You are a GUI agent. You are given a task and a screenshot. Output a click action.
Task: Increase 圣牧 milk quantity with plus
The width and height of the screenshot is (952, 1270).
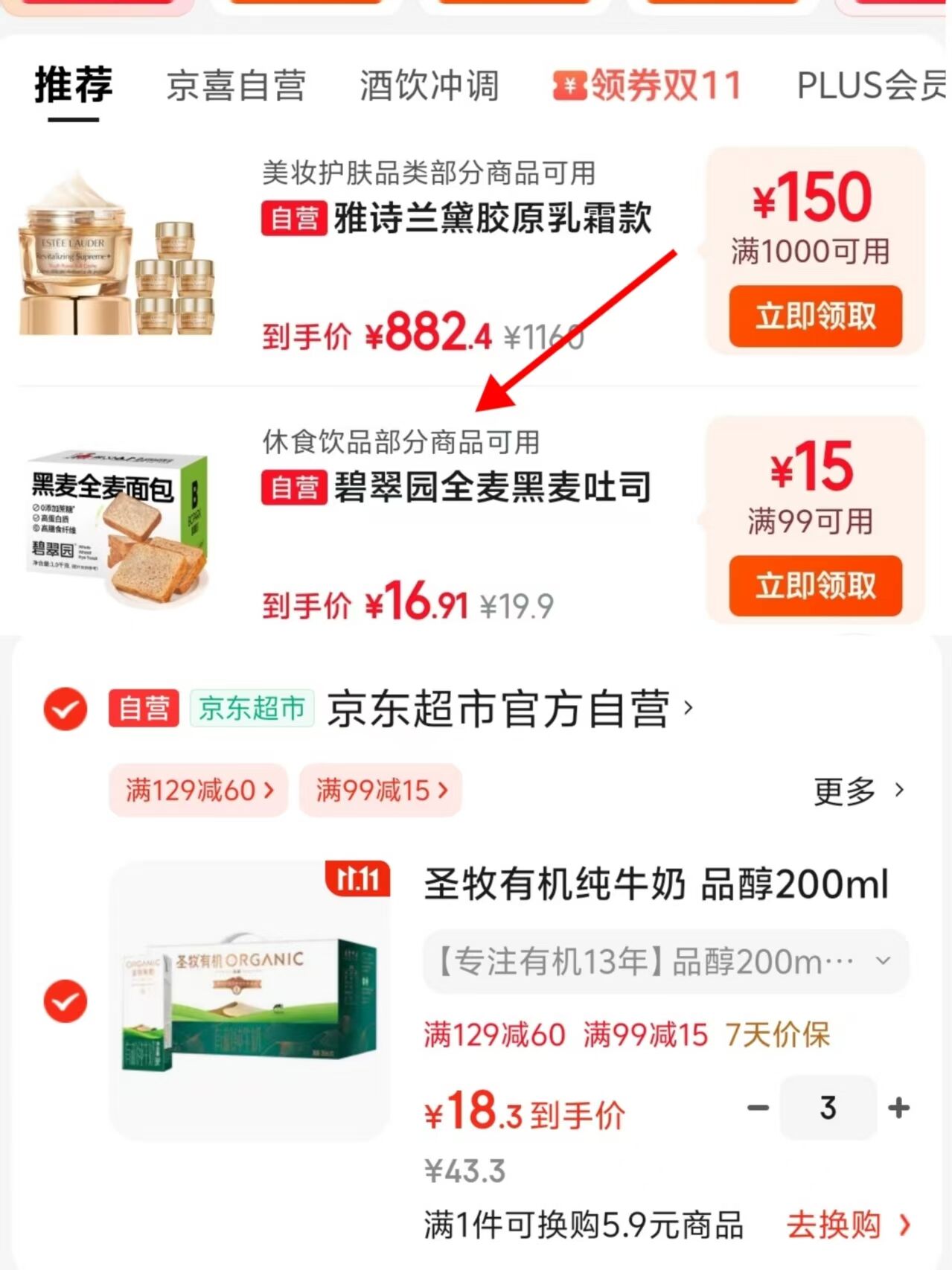pyautogui.click(x=899, y=1108)
